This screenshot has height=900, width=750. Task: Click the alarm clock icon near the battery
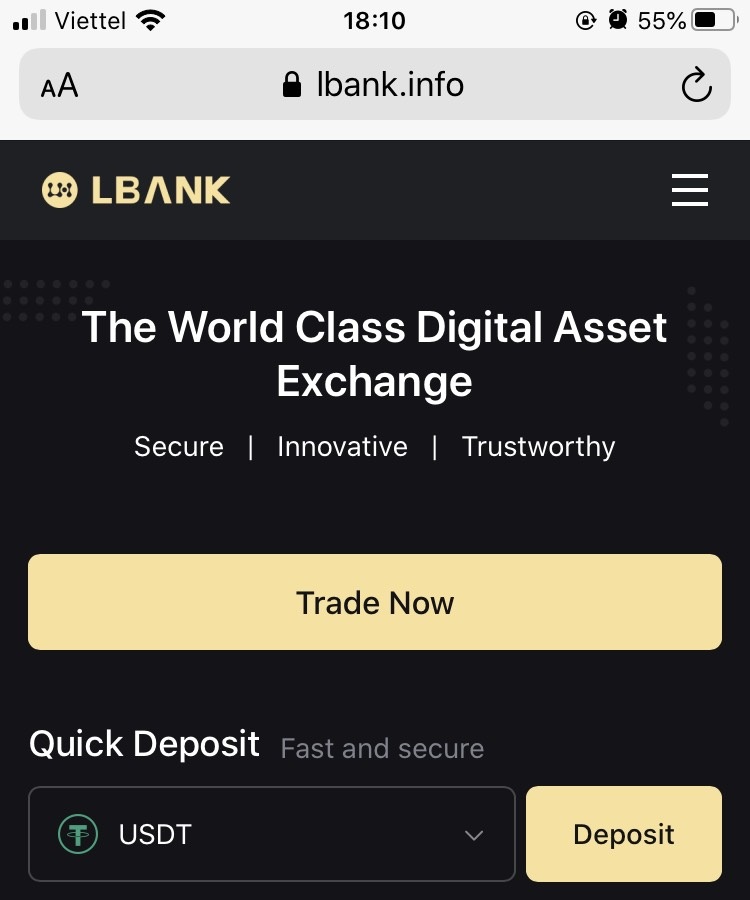click(617, 18)
